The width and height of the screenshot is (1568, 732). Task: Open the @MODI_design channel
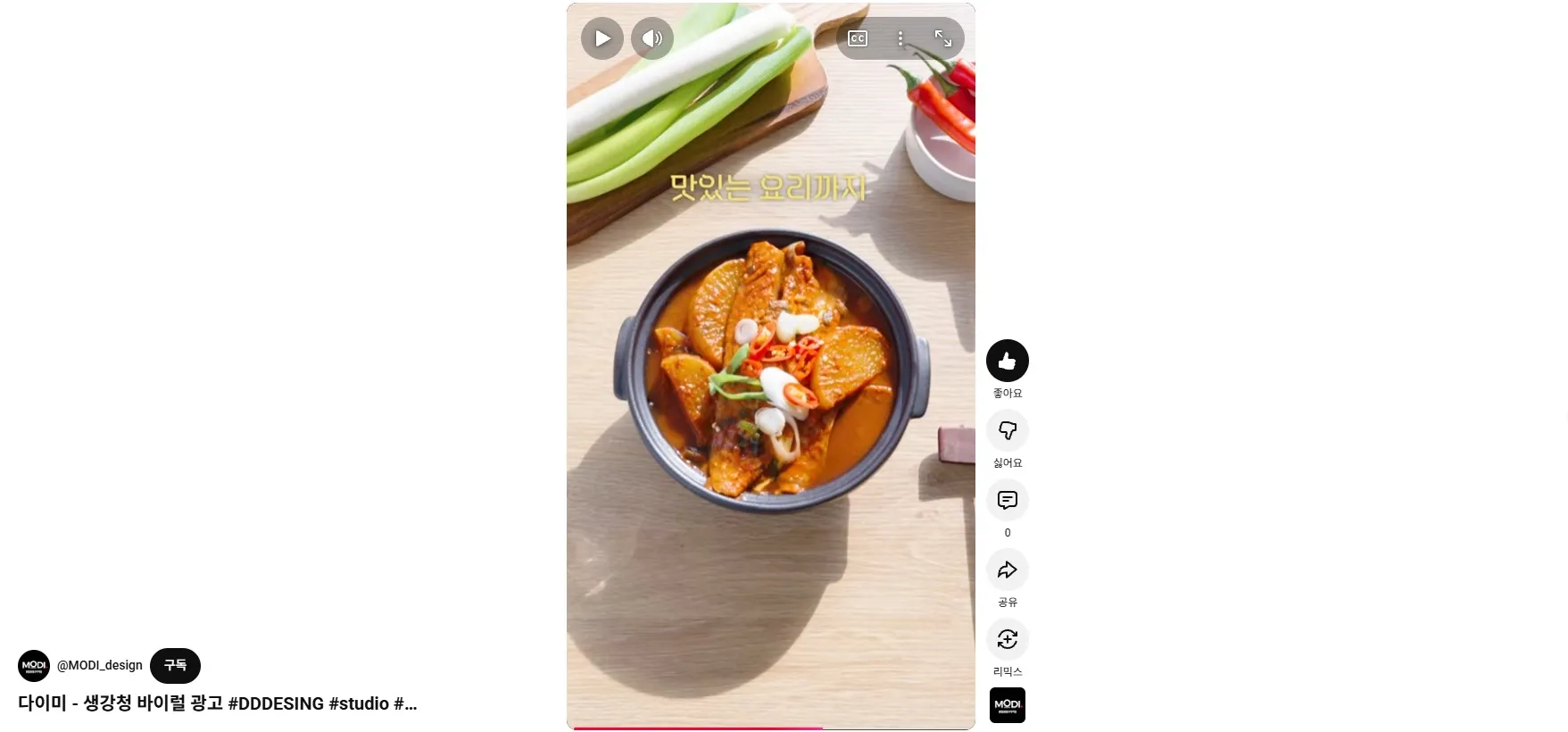pyautogui.click(x=99, y=666)
